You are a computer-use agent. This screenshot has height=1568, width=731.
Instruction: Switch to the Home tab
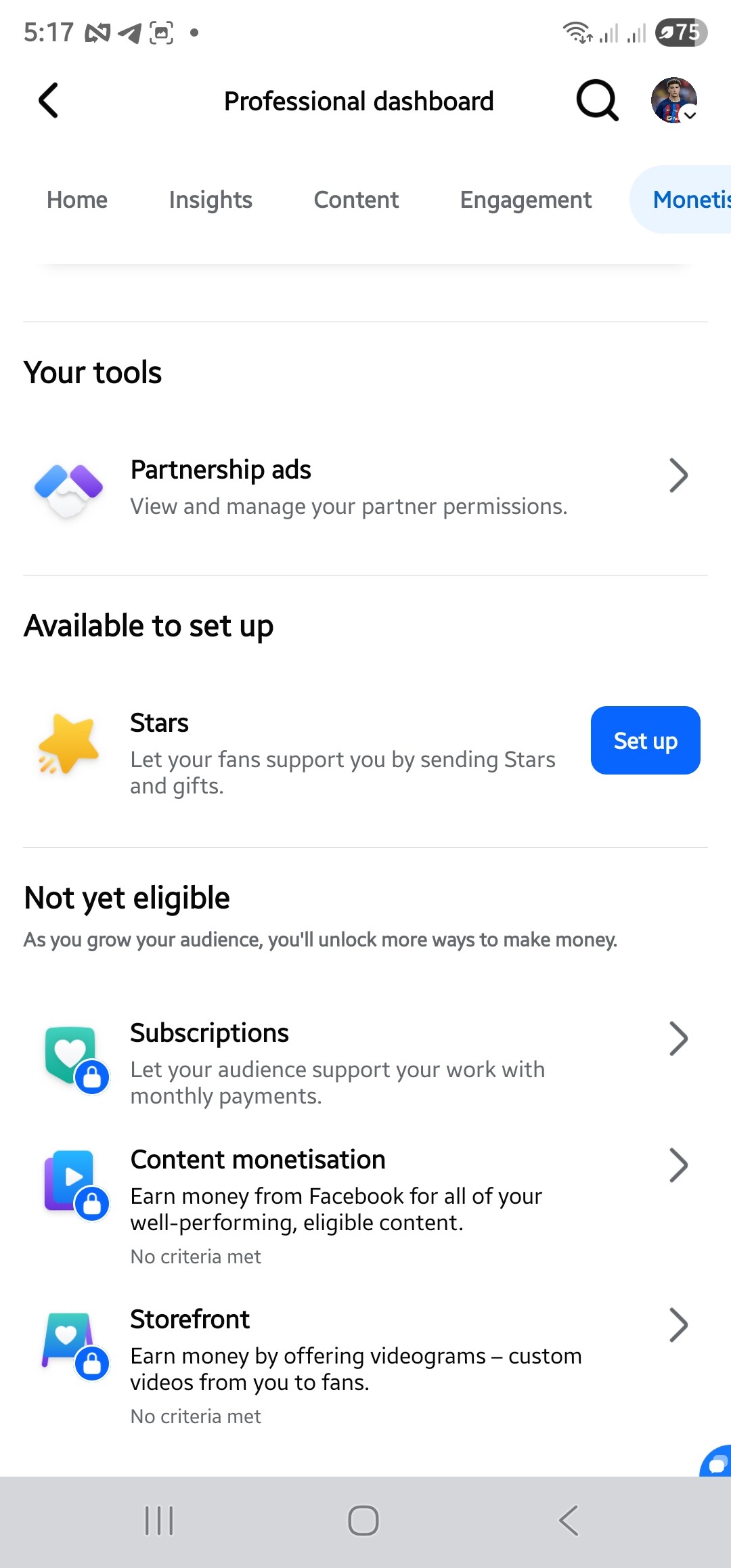pyautogui.click(x=77, y=200)
